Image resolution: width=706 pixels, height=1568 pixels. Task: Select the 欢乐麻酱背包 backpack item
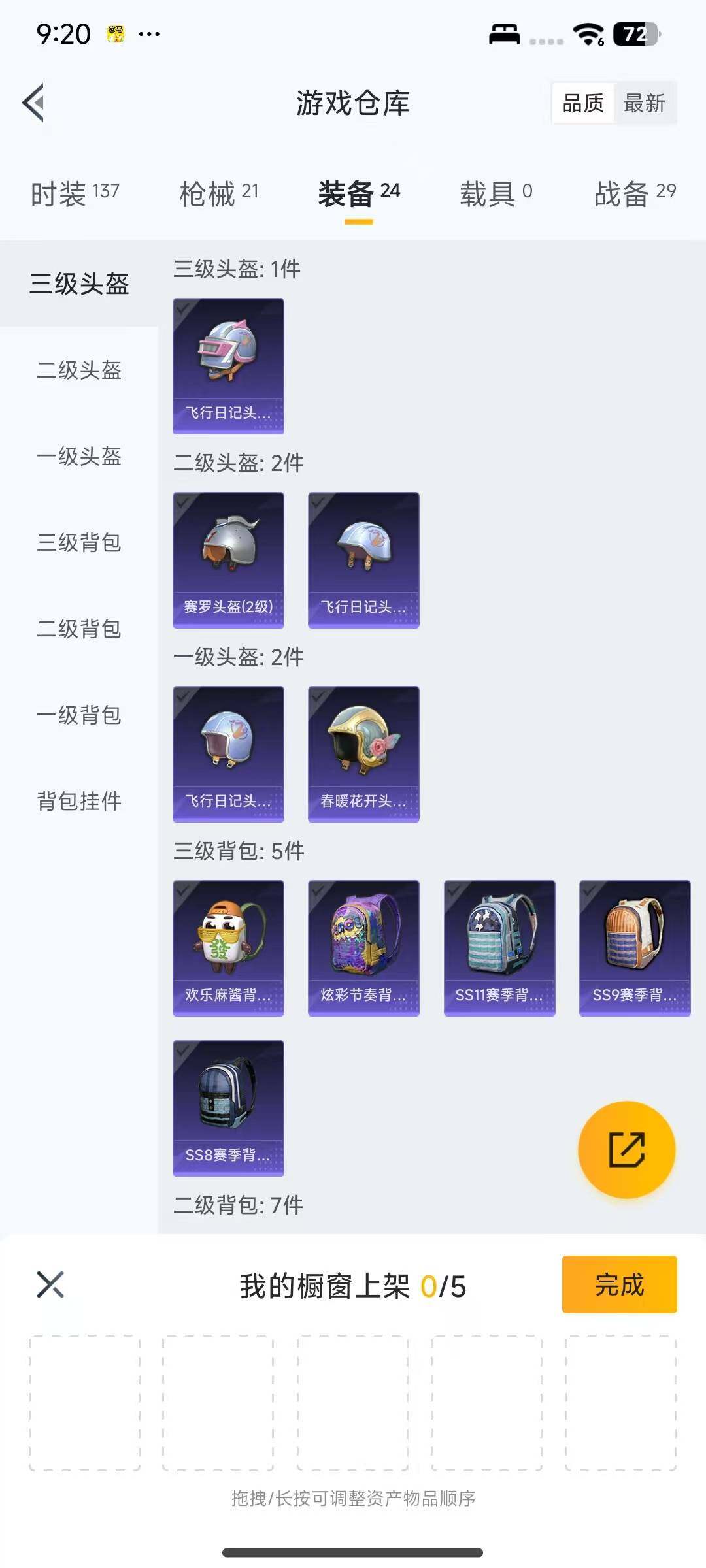229,947
